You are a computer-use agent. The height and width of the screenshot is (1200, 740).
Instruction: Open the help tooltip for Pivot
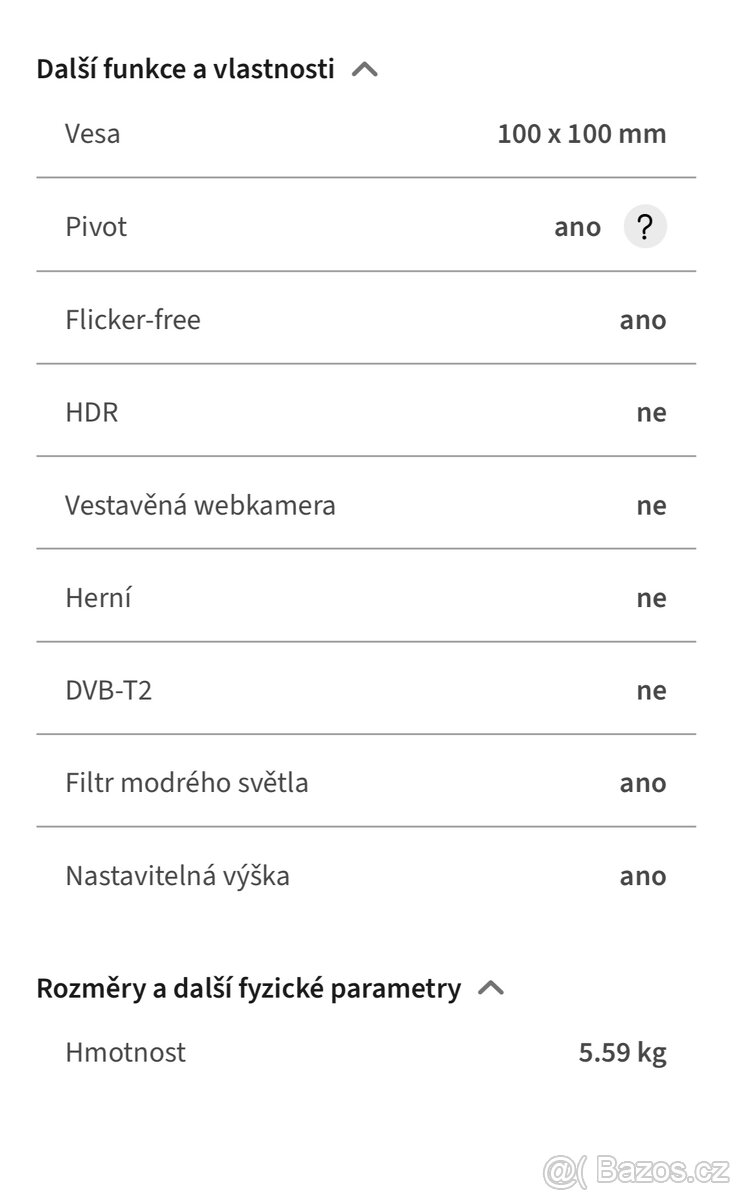click(x=645, y=227)
